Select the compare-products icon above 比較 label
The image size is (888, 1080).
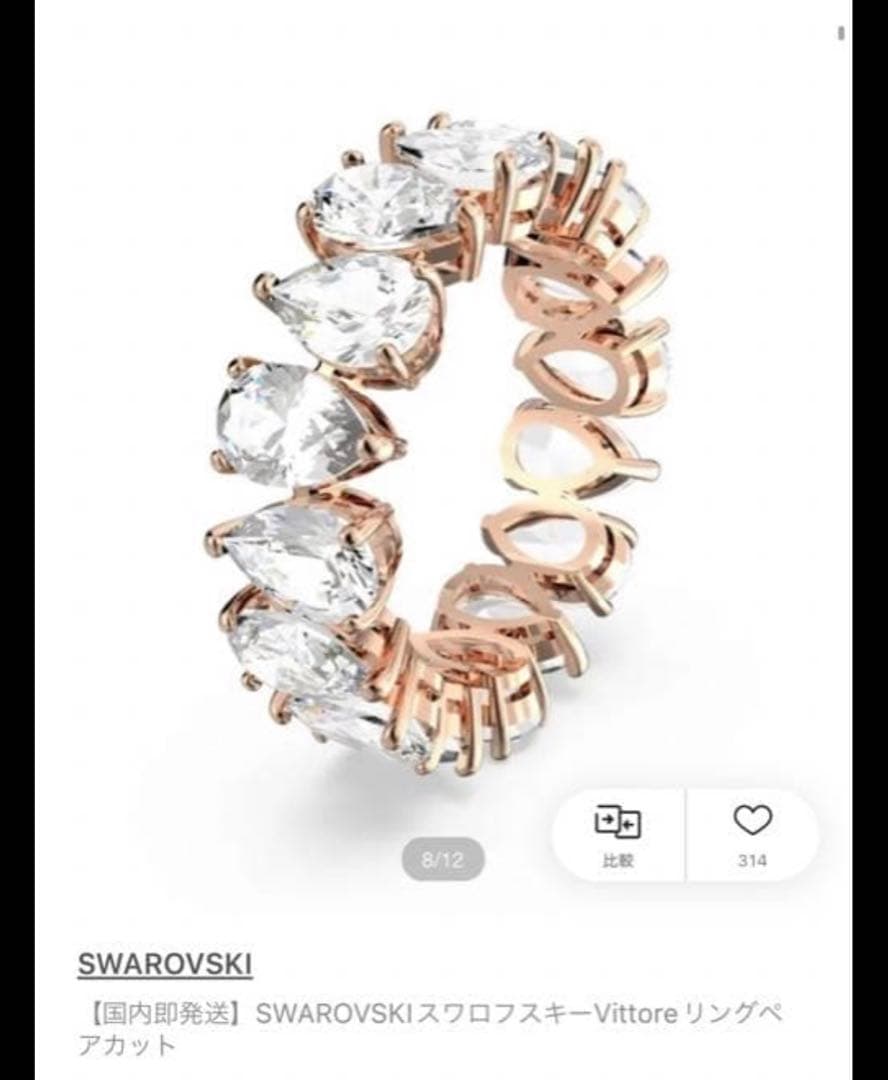click(x=615, y=822)
